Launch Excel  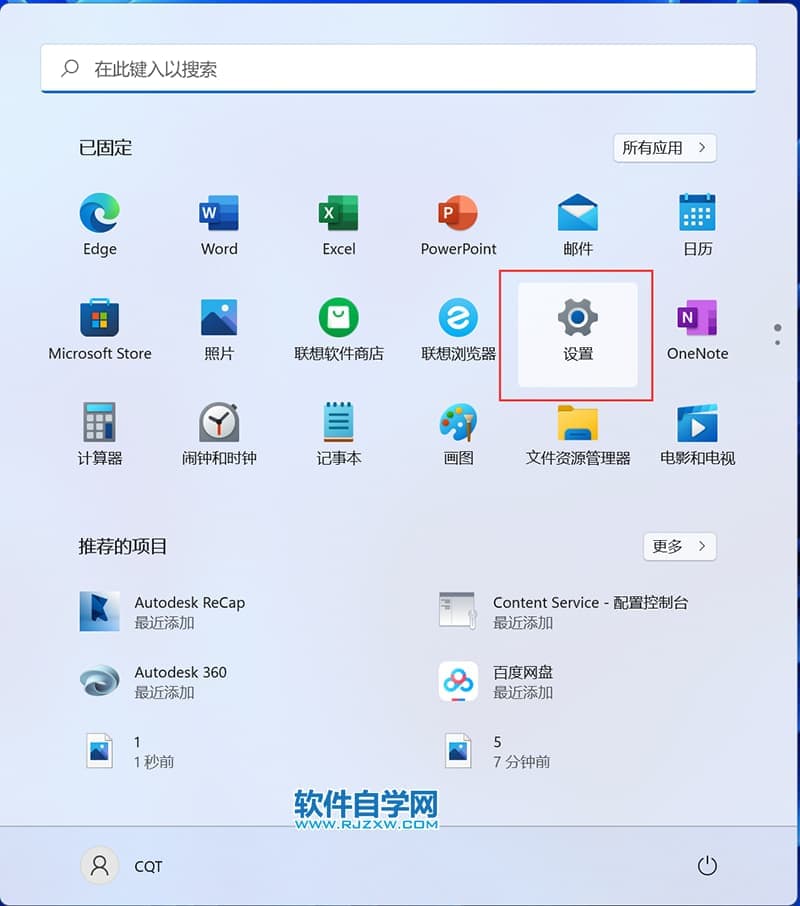338,225
